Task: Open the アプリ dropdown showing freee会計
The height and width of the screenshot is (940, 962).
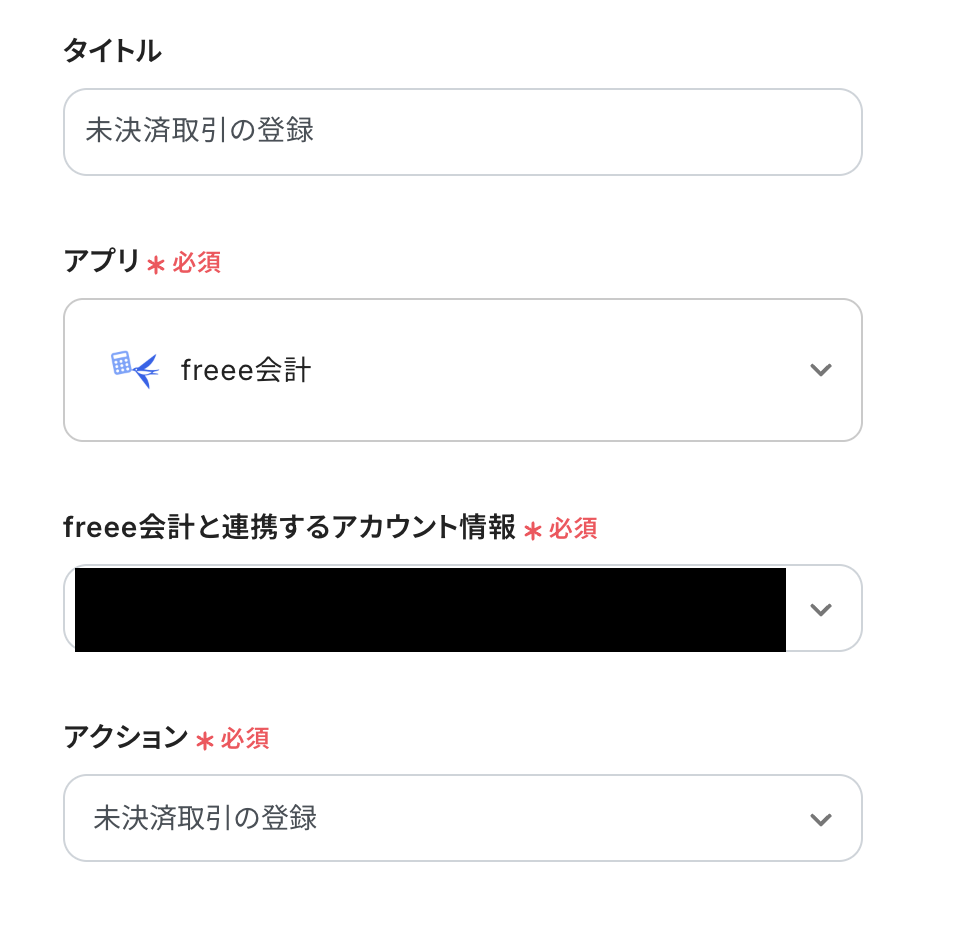Action: tap(462, 370)
